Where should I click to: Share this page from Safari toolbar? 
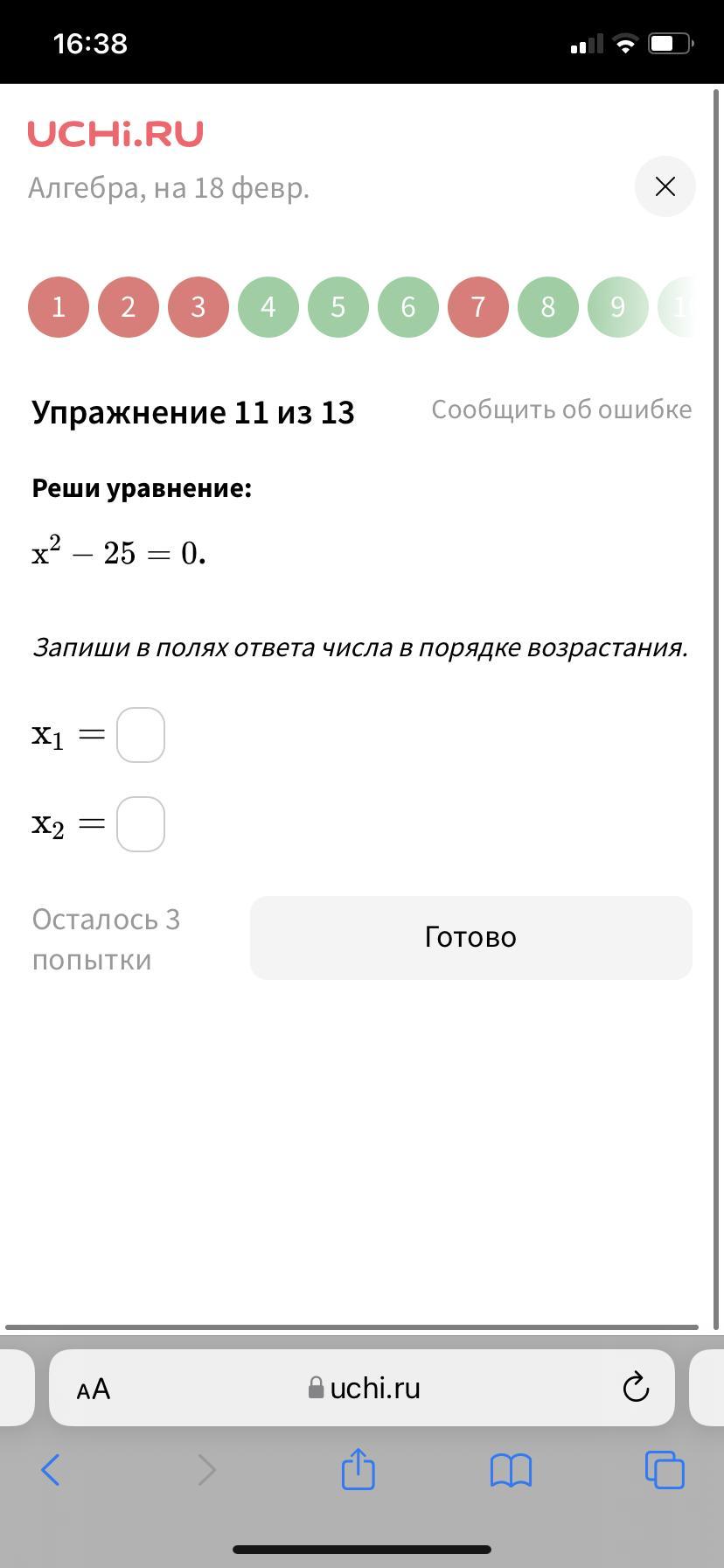point(358,1469)
